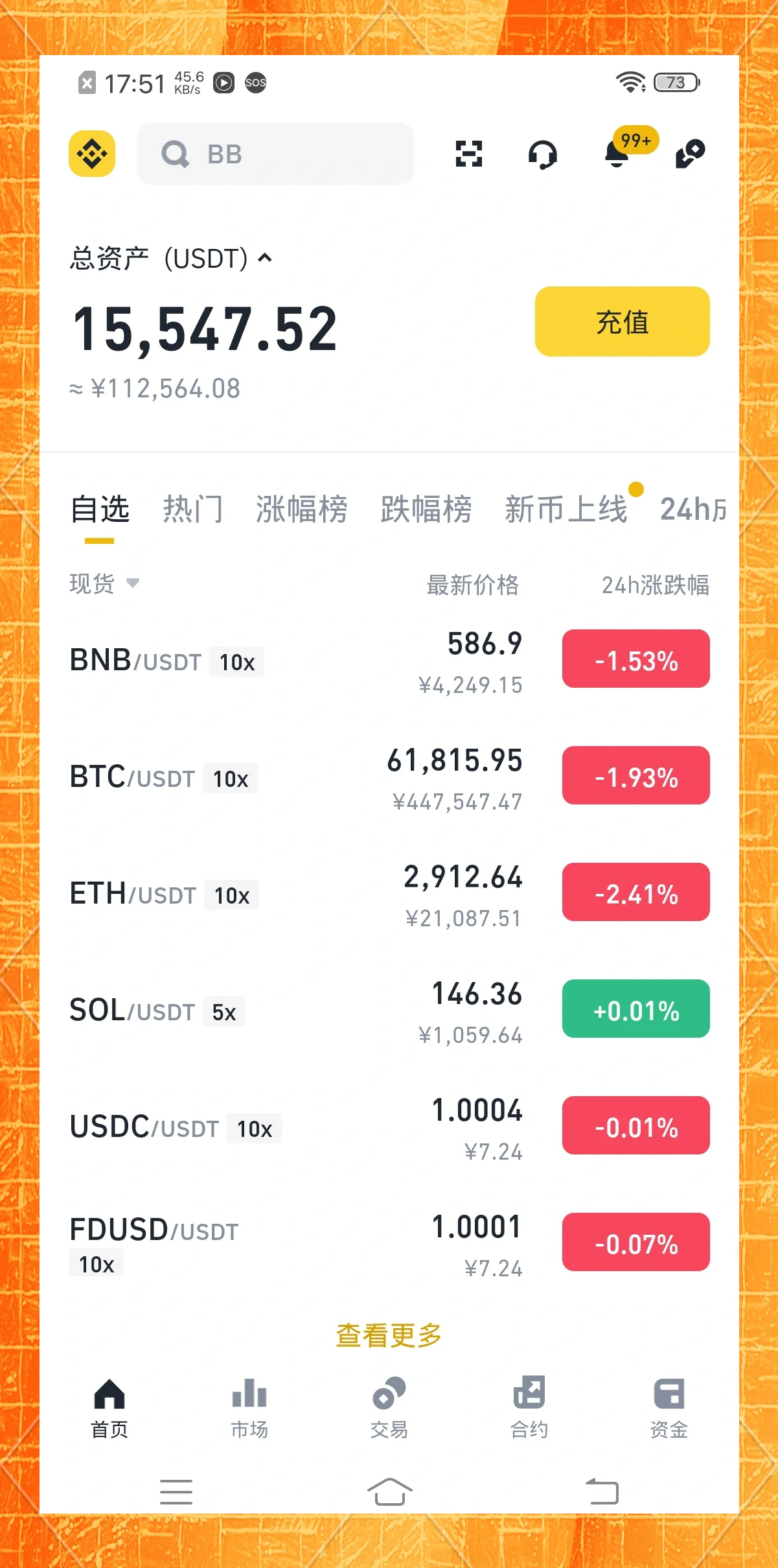Open the 合约 futures icon in bottom navigation
The image size is (778, 1568).
529,1407
